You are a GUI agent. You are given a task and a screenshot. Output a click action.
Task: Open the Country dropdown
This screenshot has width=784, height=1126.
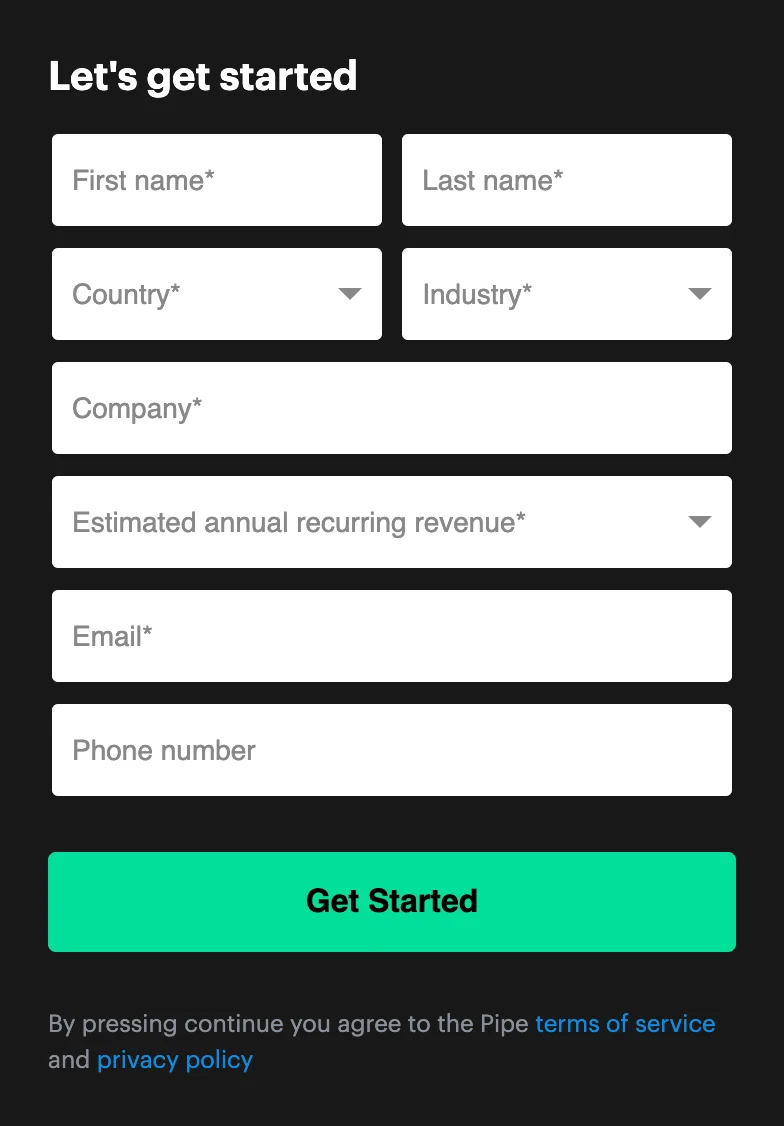pyautogui.click(x=216, y=294)
